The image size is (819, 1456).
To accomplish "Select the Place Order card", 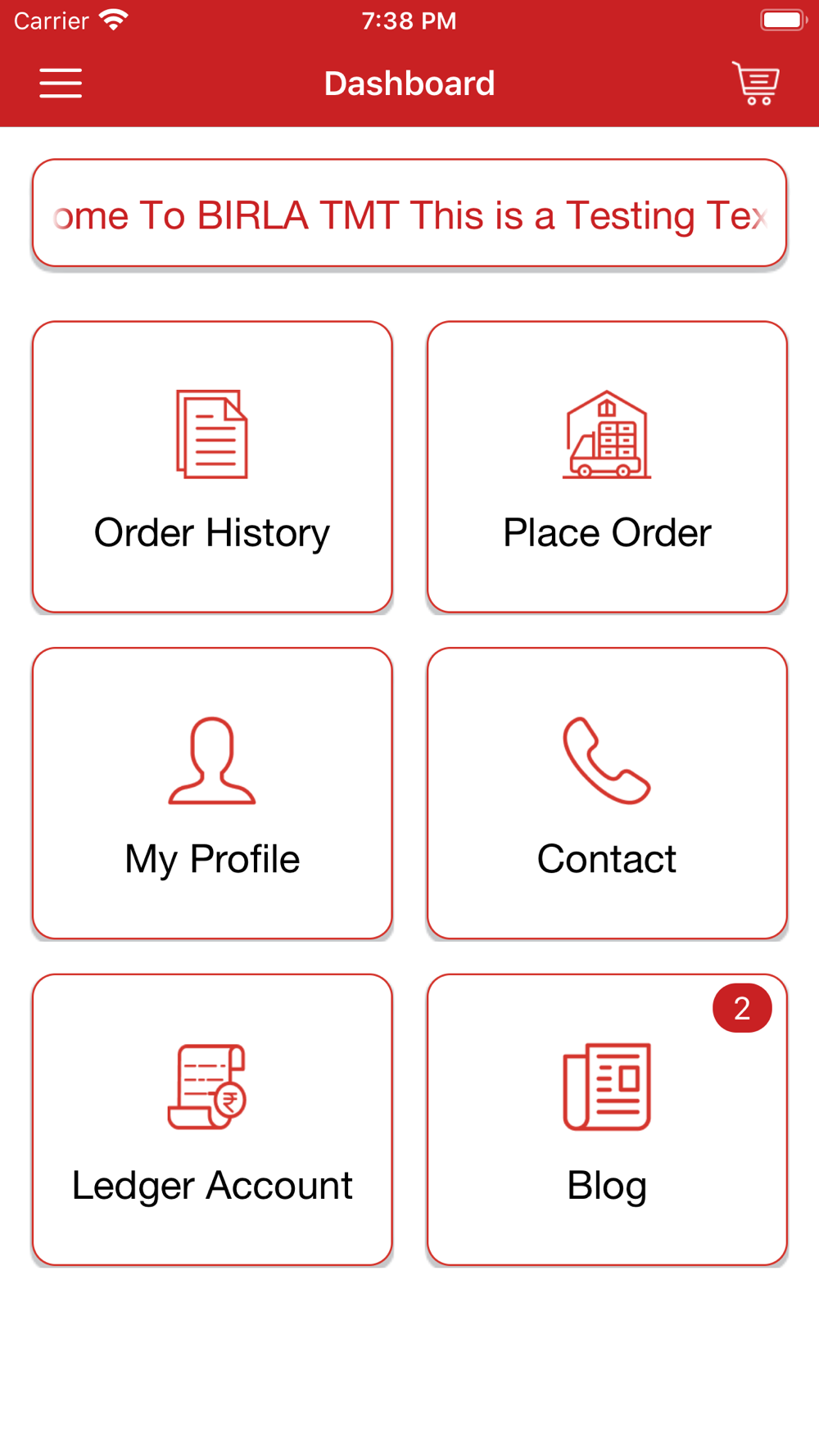I will pos(607,467).
